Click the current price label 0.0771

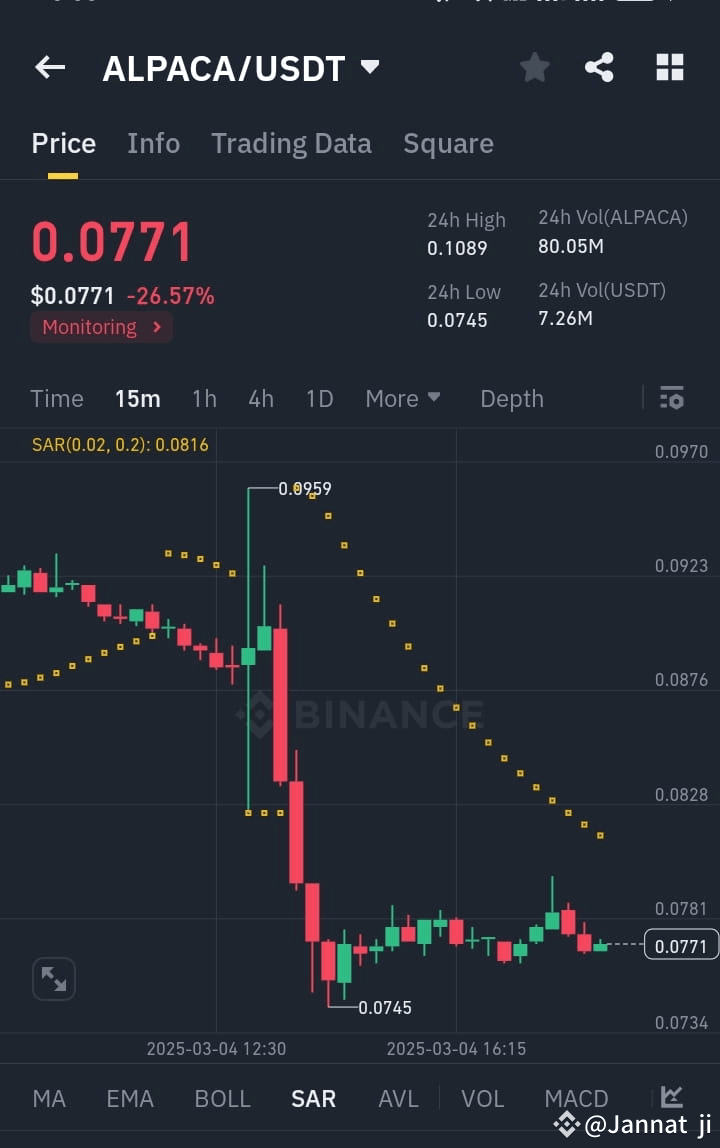[679, 944]
